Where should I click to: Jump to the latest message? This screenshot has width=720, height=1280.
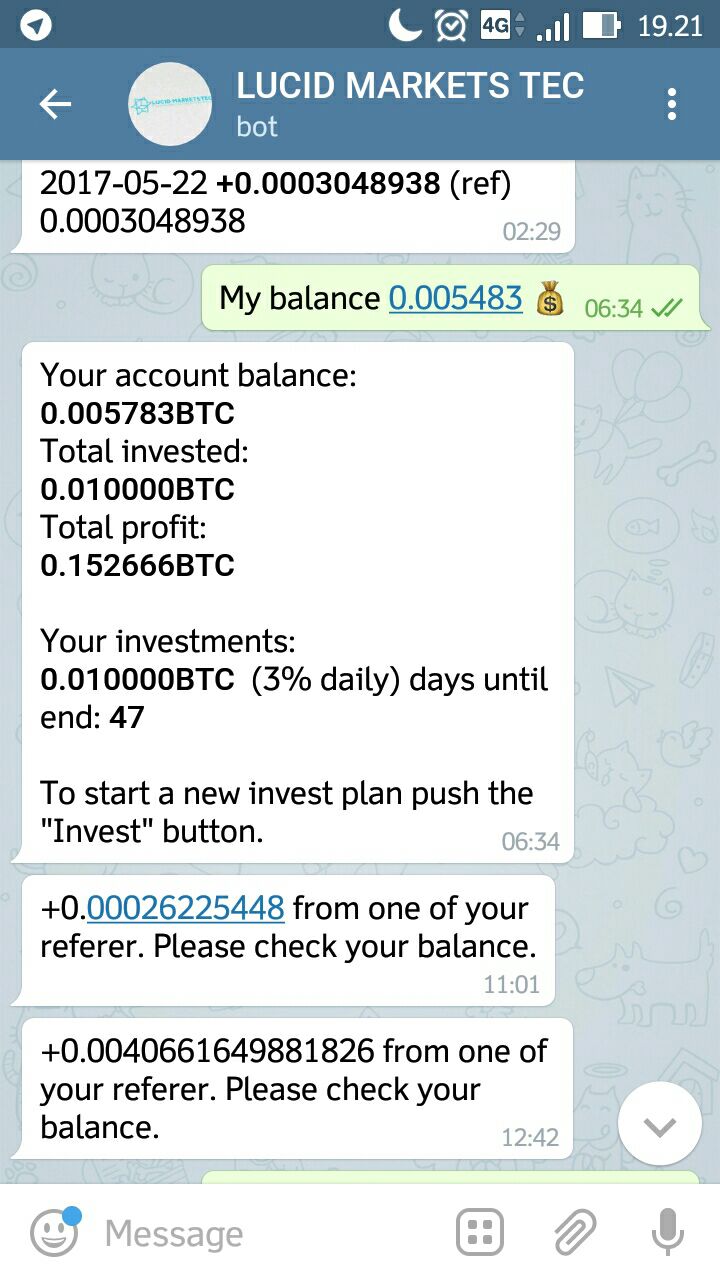tap(659, 1125)
